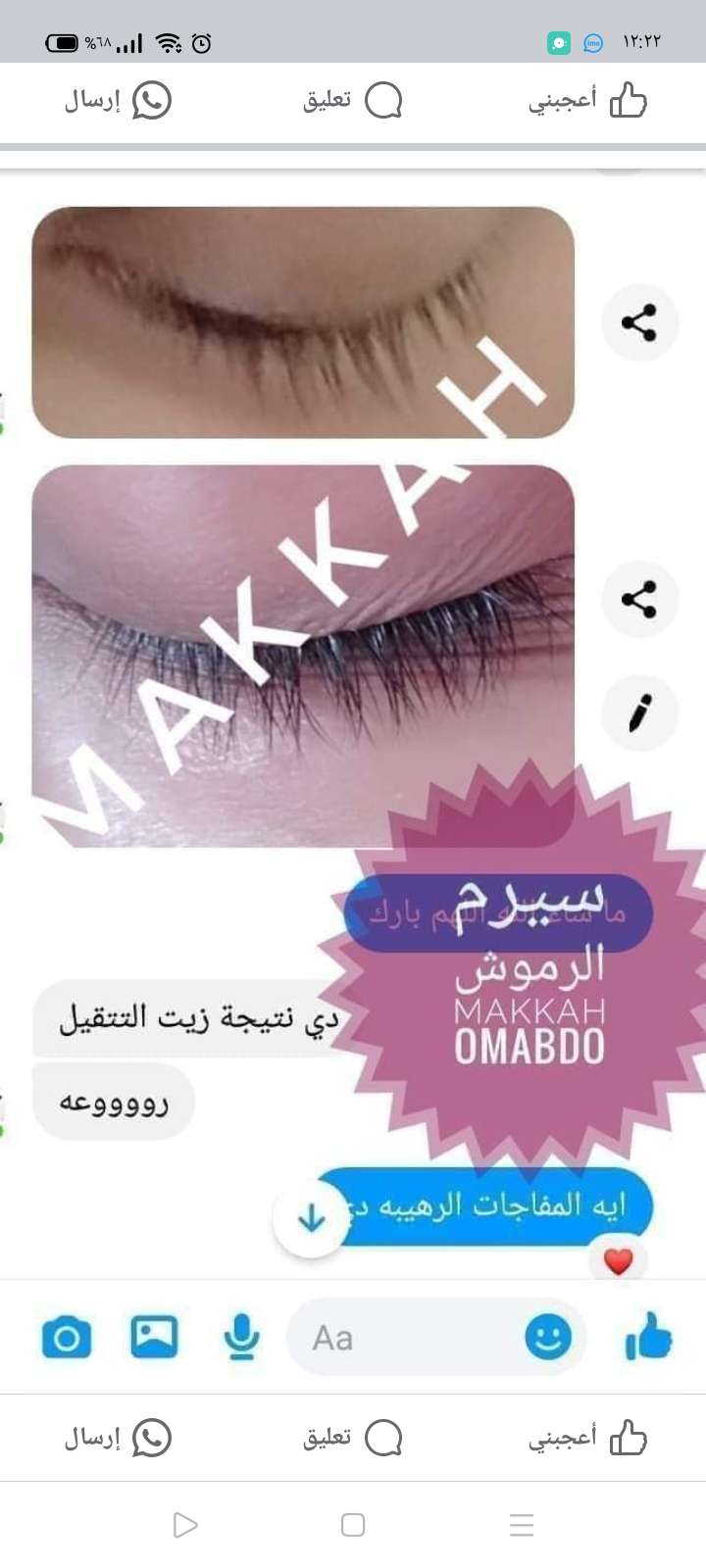
Task: Like the post using أعجبني beneath the eyelash photo
Action: coord(586,1438)
